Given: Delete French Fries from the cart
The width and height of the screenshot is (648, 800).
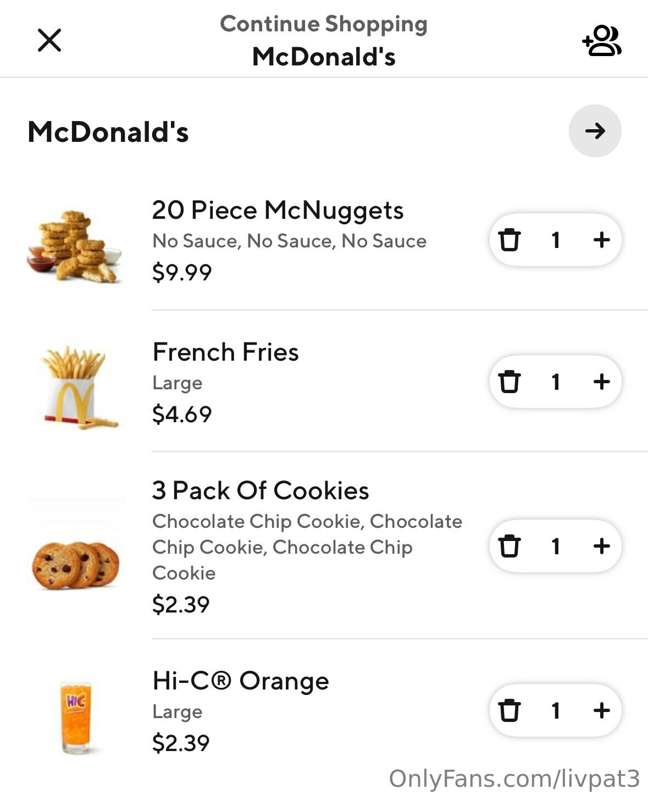Looking at the screenshot, I should pyautogui.click(x=510, y=382).
